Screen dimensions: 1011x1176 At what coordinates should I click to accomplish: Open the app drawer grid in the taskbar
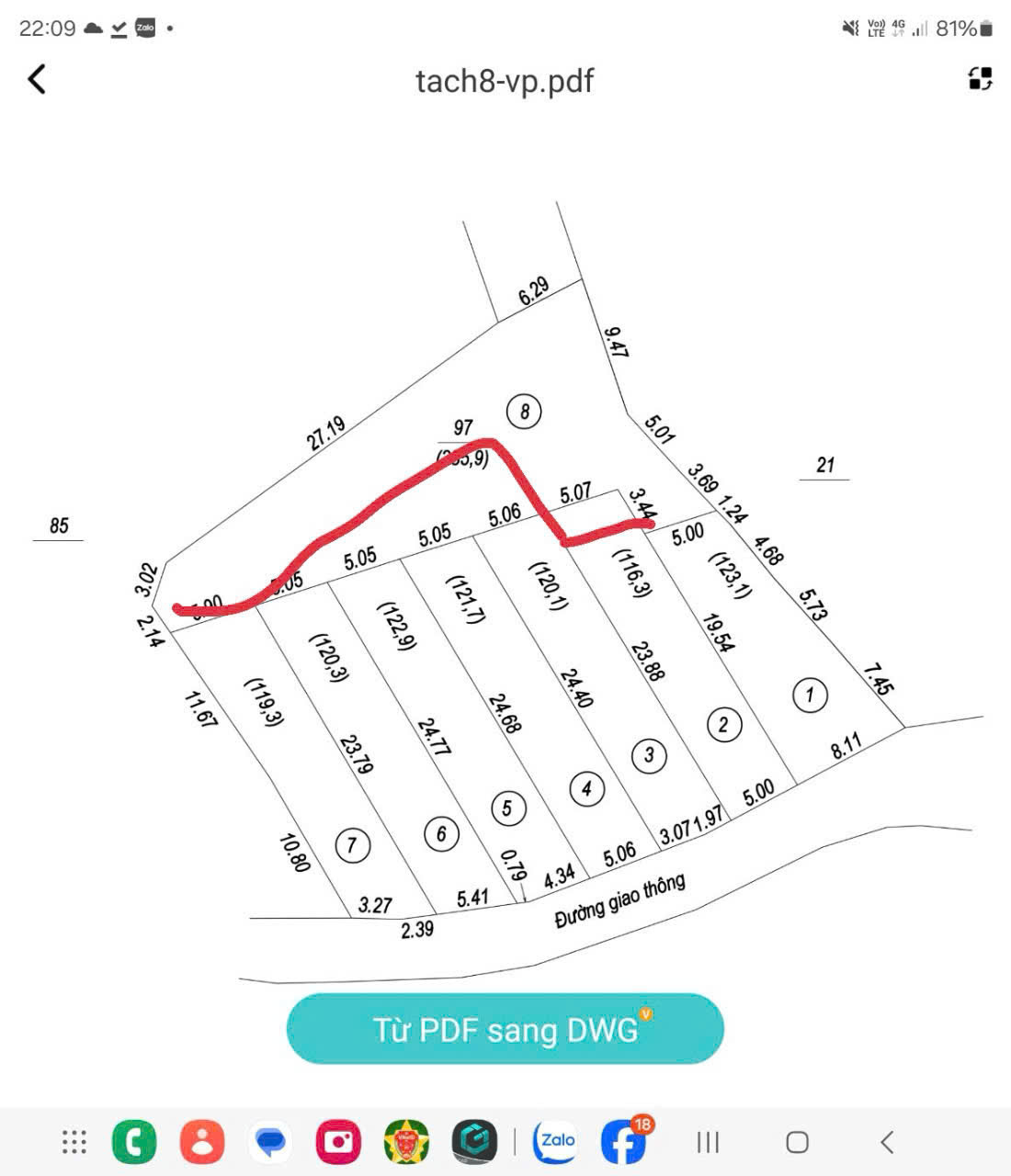(74, 1142)
